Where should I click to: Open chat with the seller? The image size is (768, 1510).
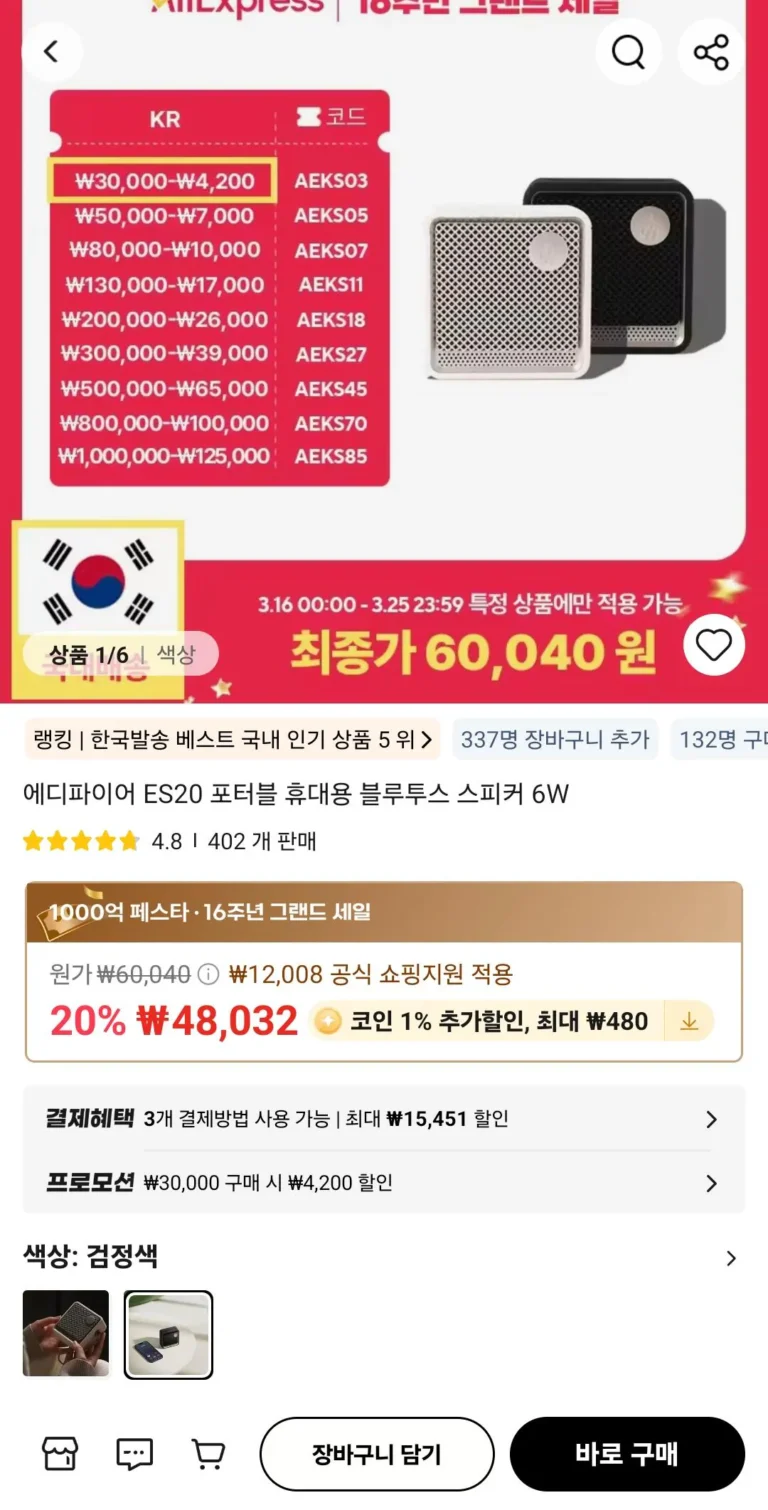(x=134, y=1454)
